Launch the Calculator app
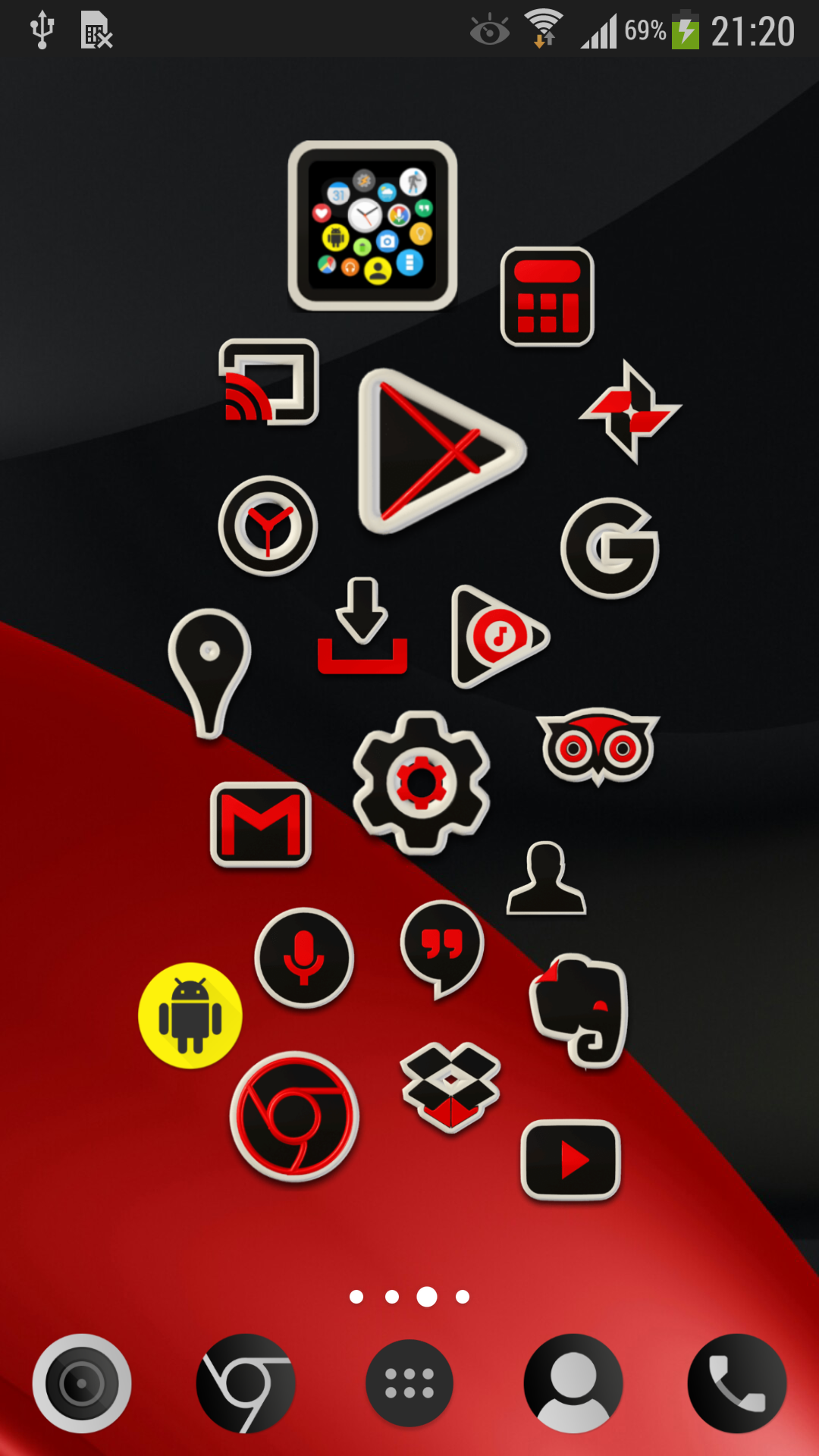Image resolution: width=819 pixels, height=1456 pixels. pos(547,297)
